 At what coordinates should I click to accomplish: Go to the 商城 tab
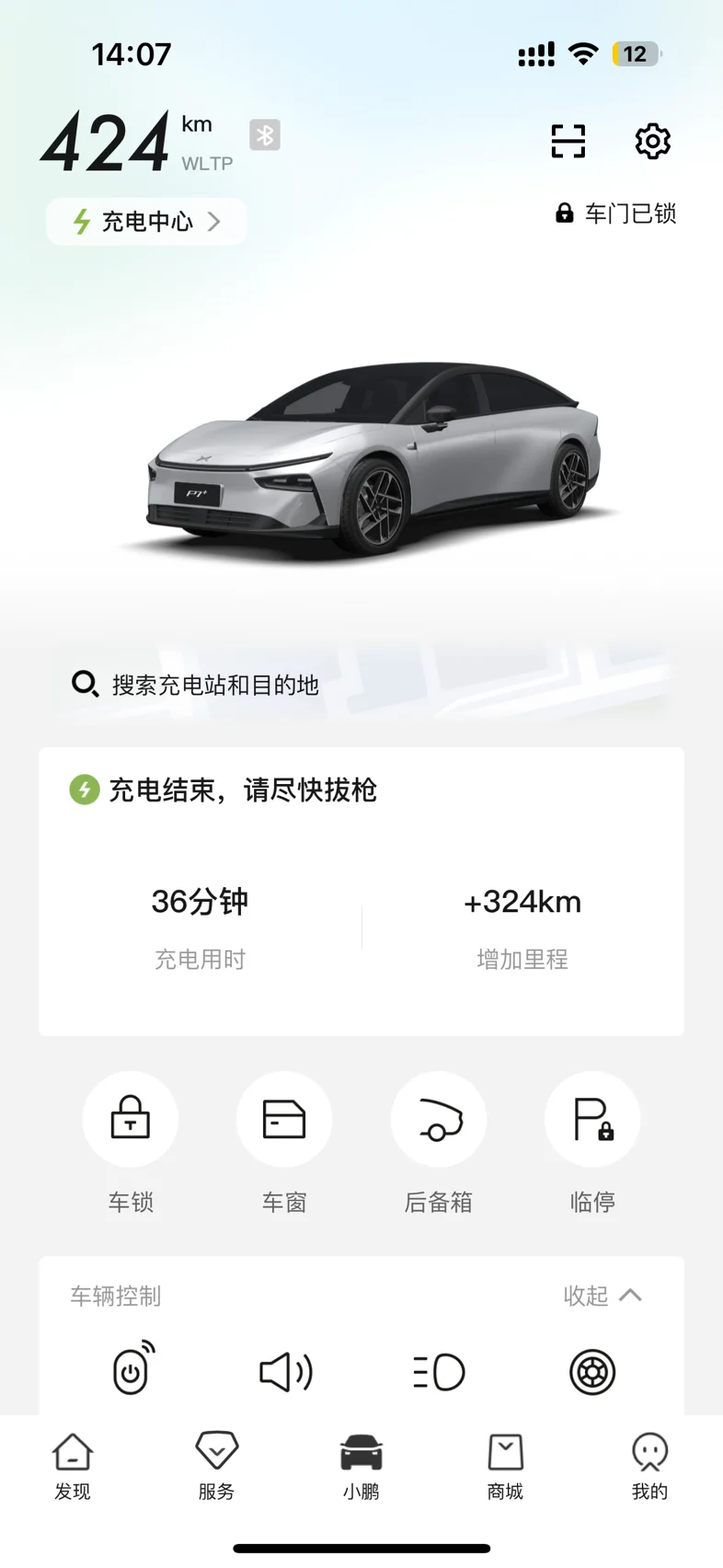coord(505,1467)
